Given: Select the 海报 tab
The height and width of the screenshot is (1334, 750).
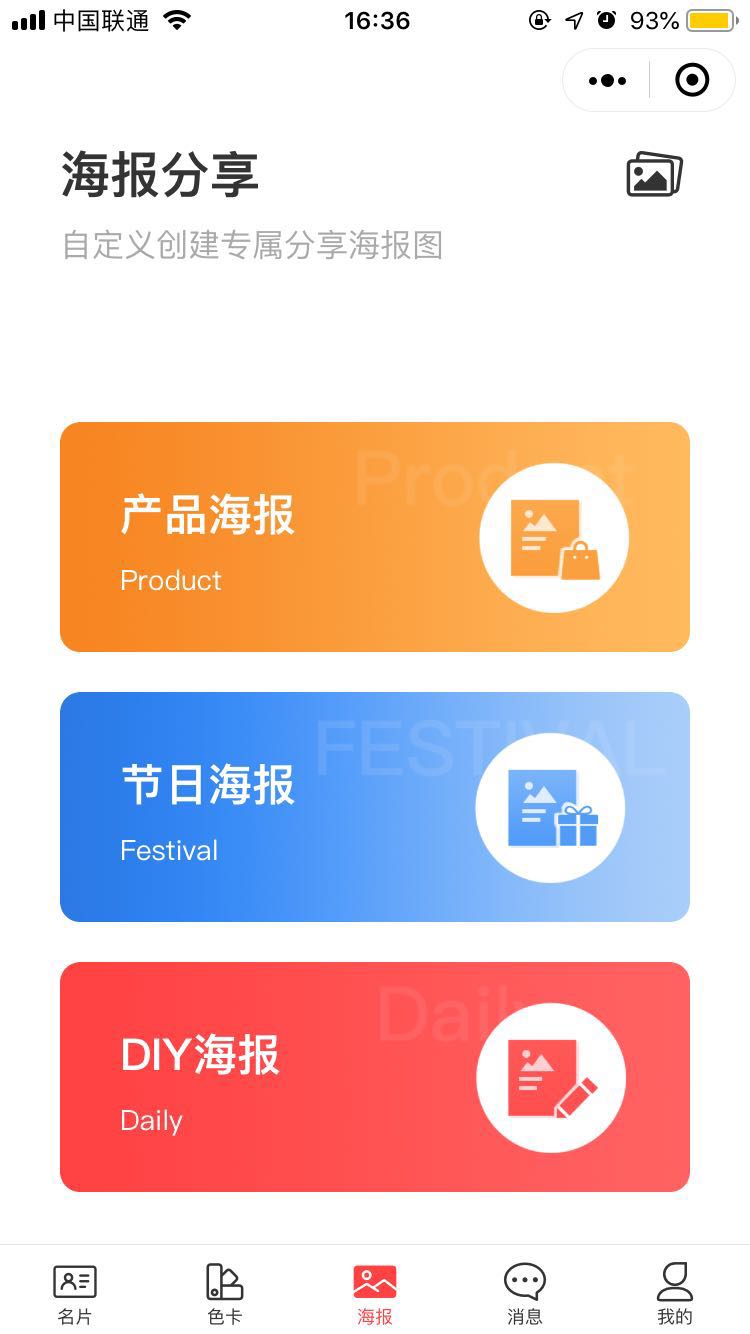Looking at the screenshot, I should (375, 1293).
